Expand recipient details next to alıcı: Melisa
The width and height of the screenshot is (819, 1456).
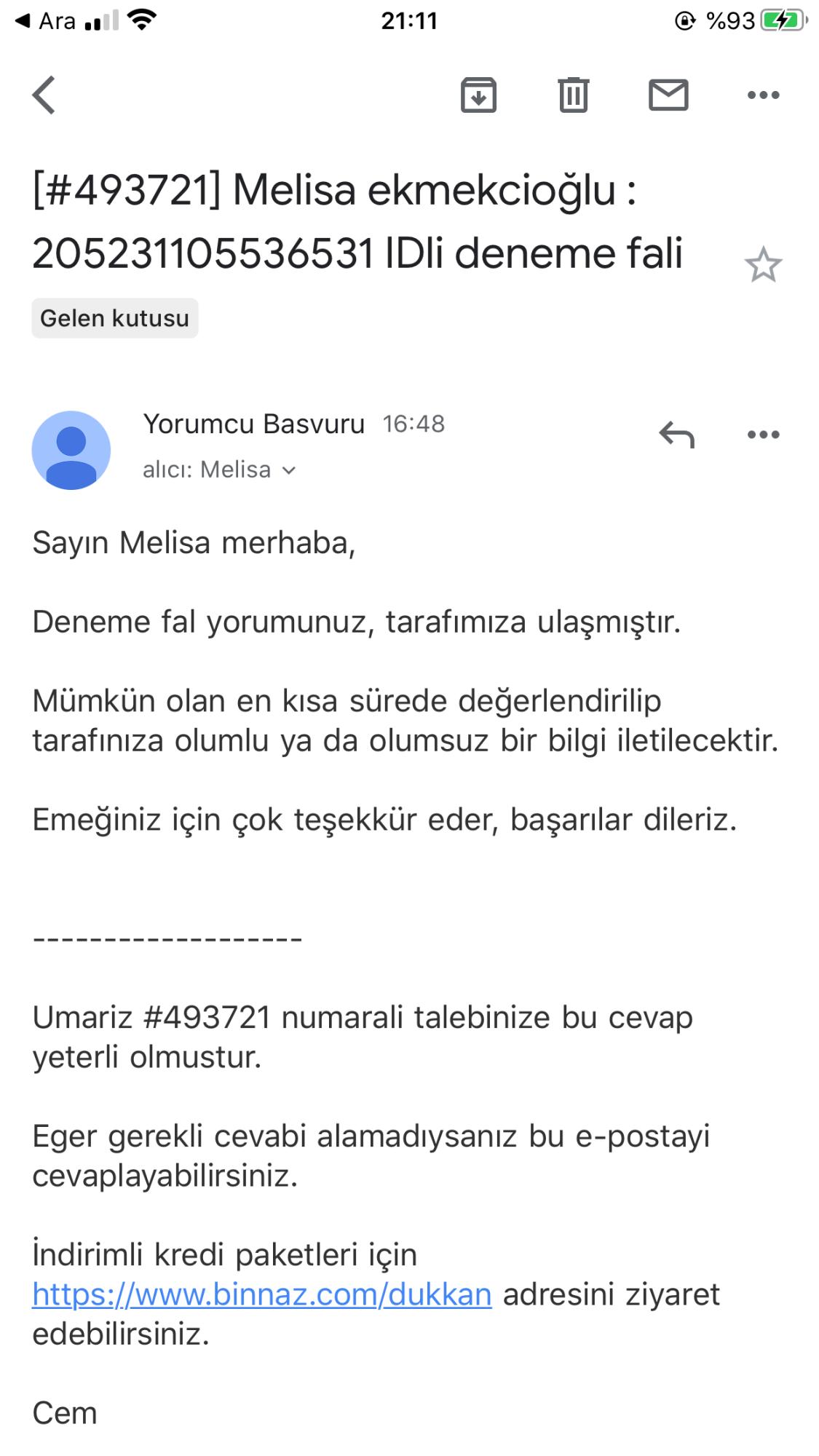click(289, 470)
